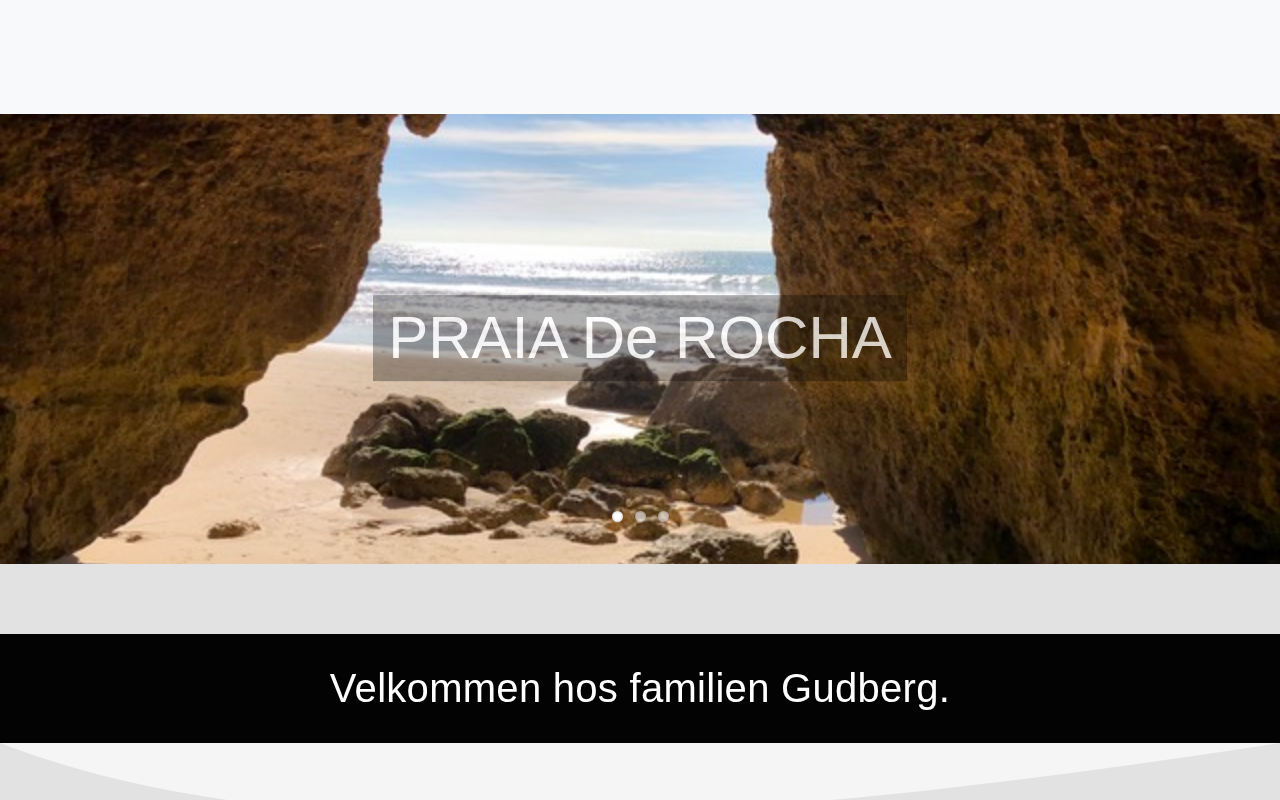Jump to the third carousel slide dot
Screen dimensions: 1280x800
point(663,517)
